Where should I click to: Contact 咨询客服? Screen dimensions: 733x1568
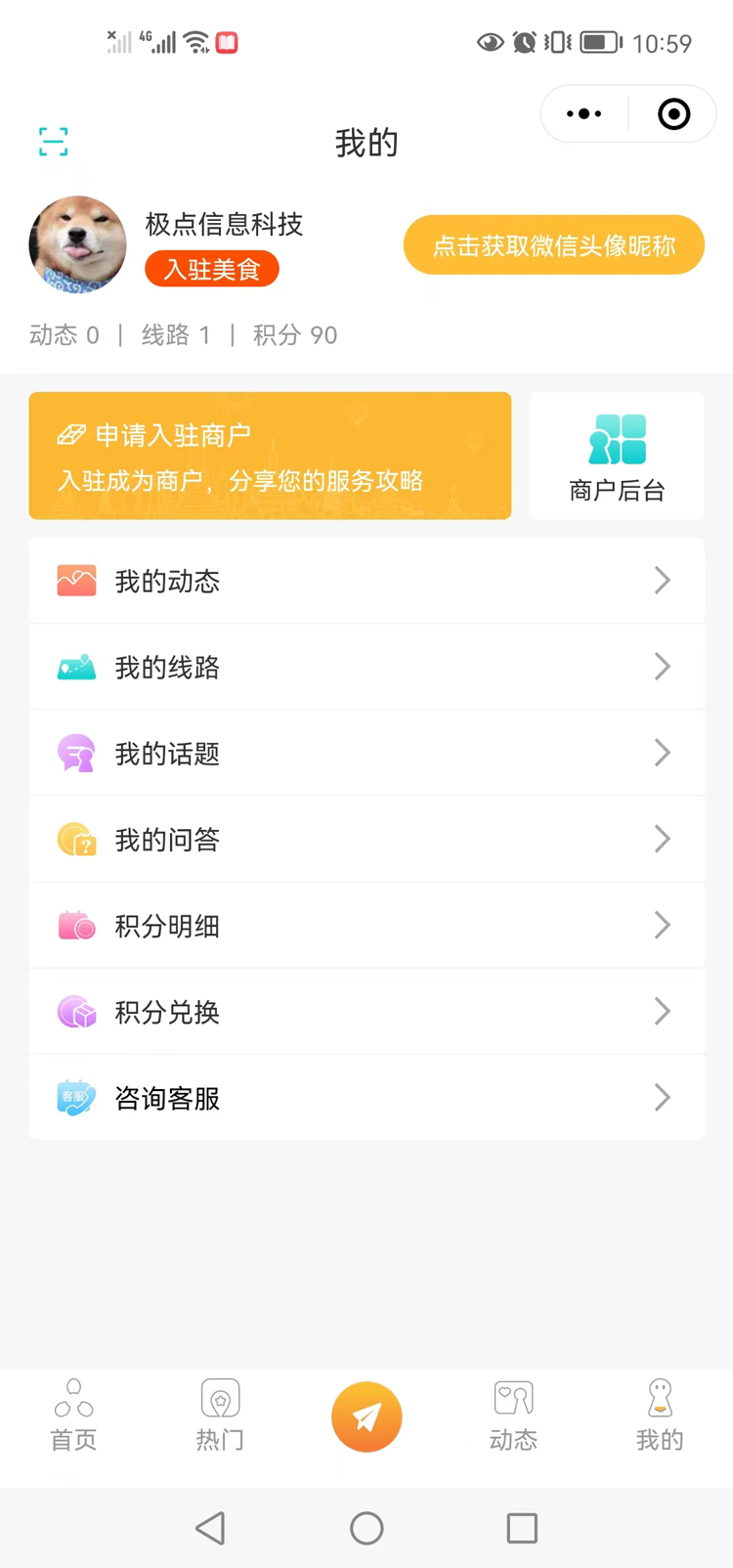366,1098
